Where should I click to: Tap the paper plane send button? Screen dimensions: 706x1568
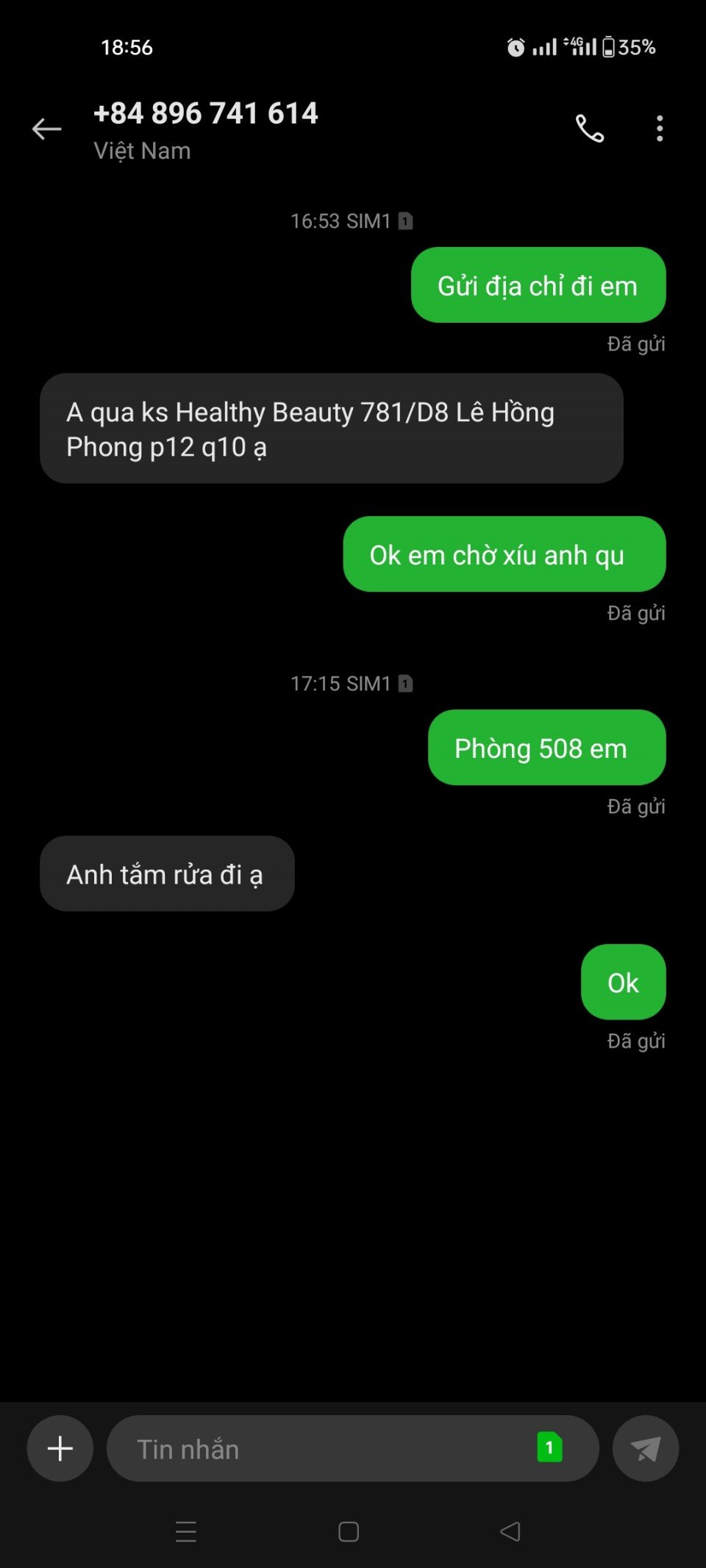(x=645, y=1449)
